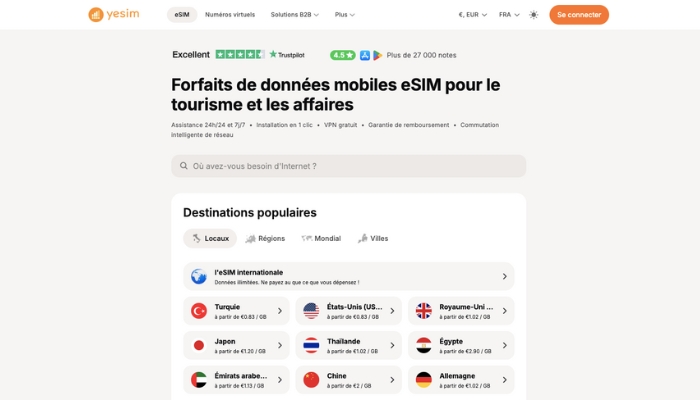This screenshot has height=400, width=700.
Task: Open the FRA language dropdown
Action: [508, 15]
